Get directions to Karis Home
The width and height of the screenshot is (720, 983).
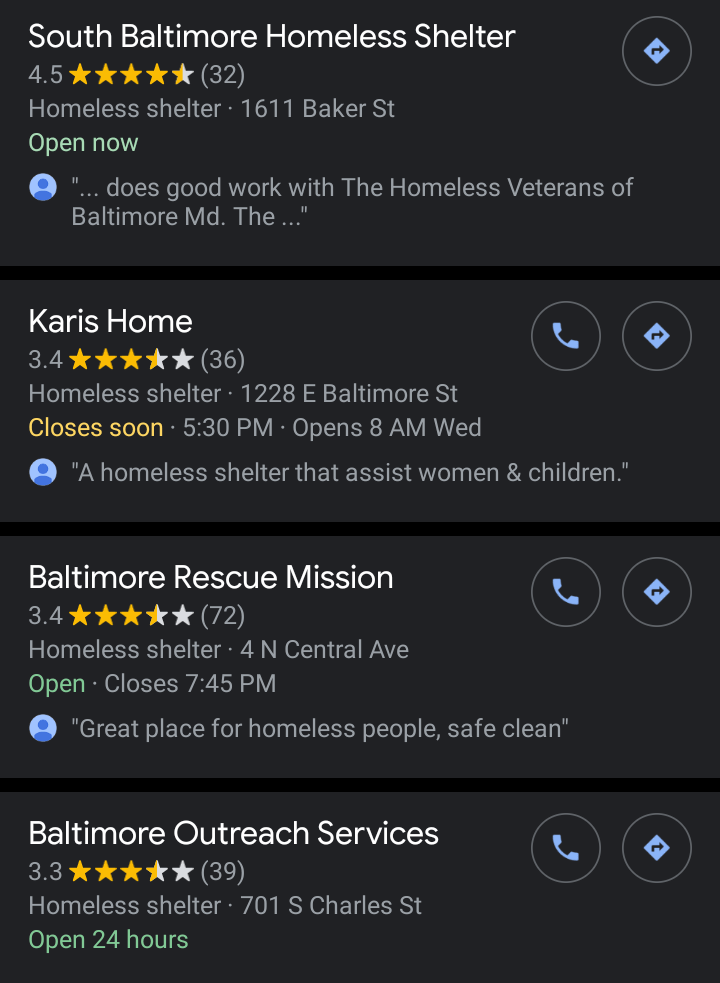point(656,336)
